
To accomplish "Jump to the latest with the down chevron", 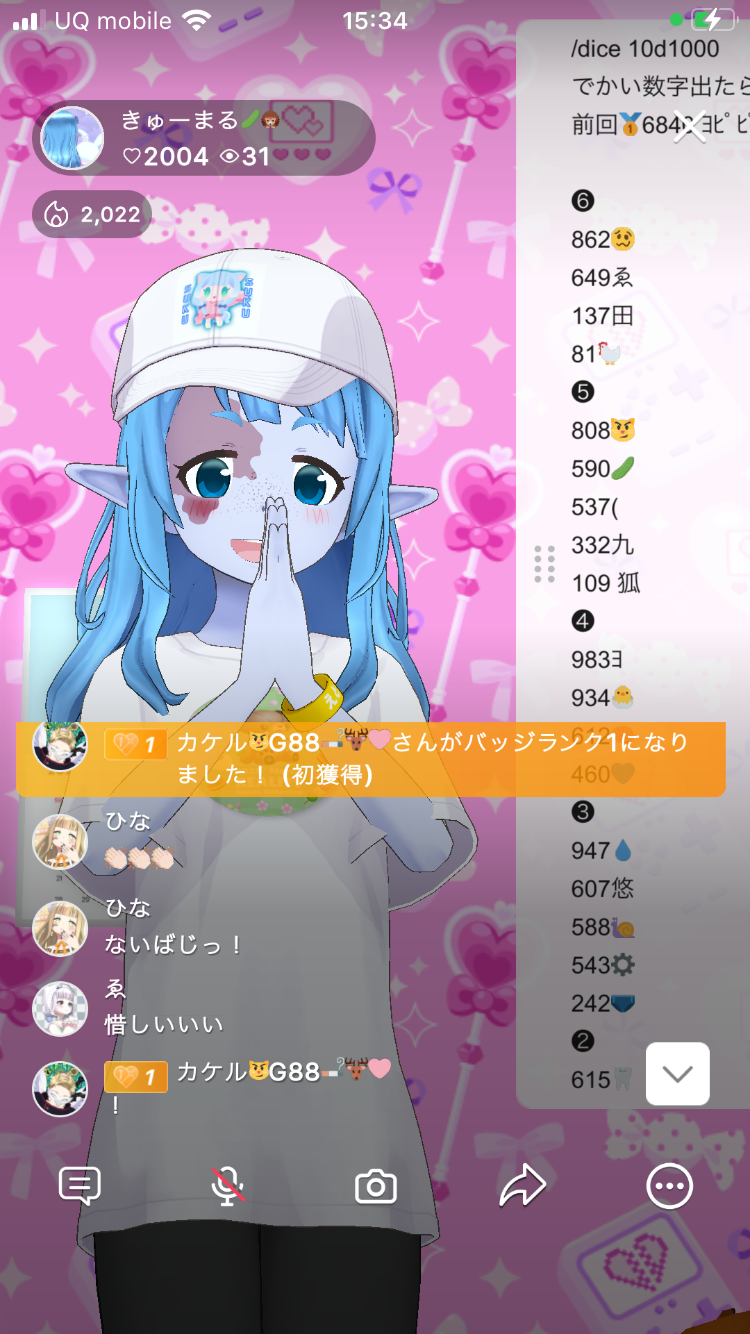I will (x=678, y=1074).
